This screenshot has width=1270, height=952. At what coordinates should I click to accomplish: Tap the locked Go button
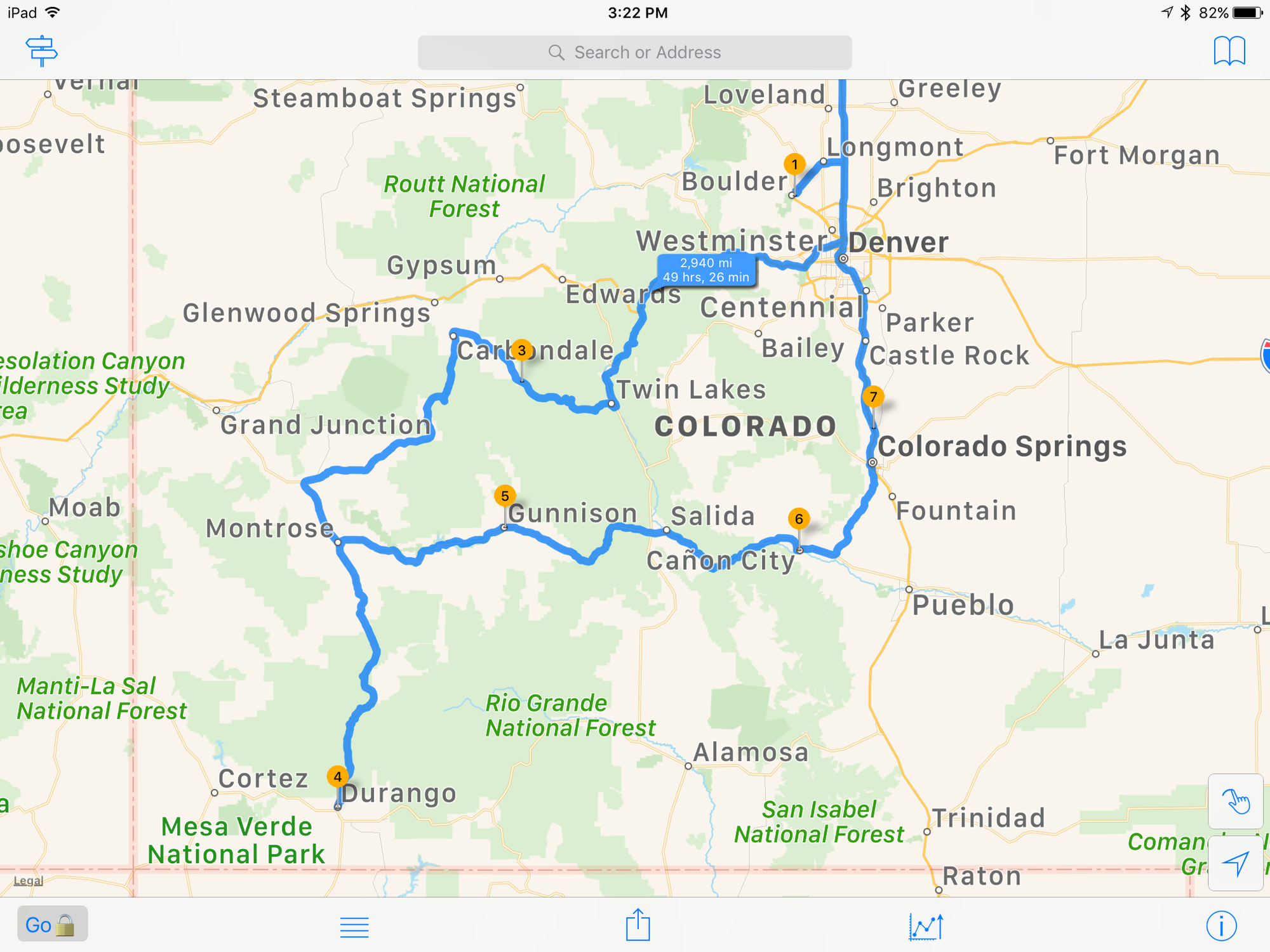52,924
